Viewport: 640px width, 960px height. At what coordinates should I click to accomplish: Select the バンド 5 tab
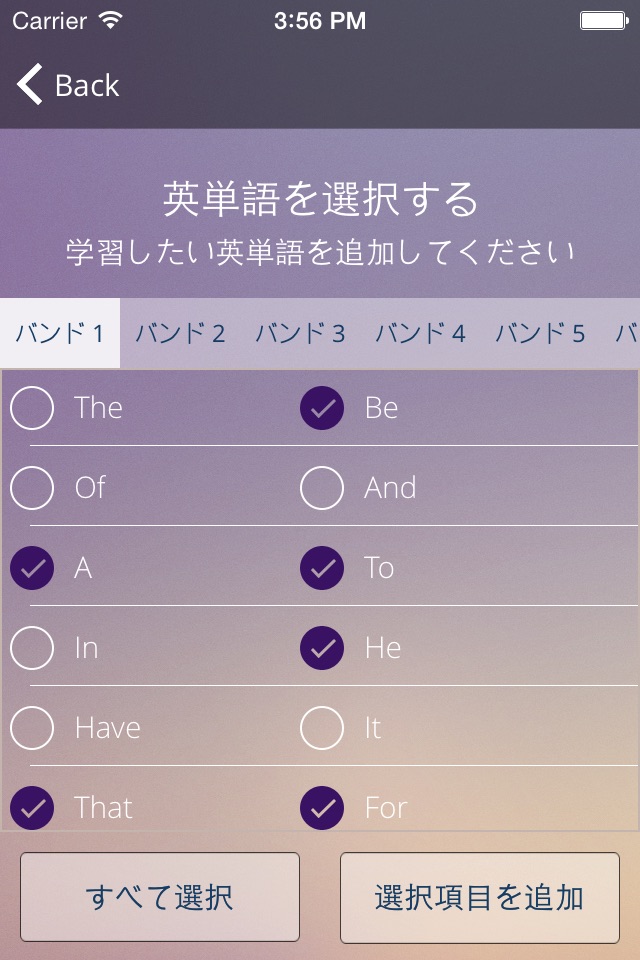(540, 334)
